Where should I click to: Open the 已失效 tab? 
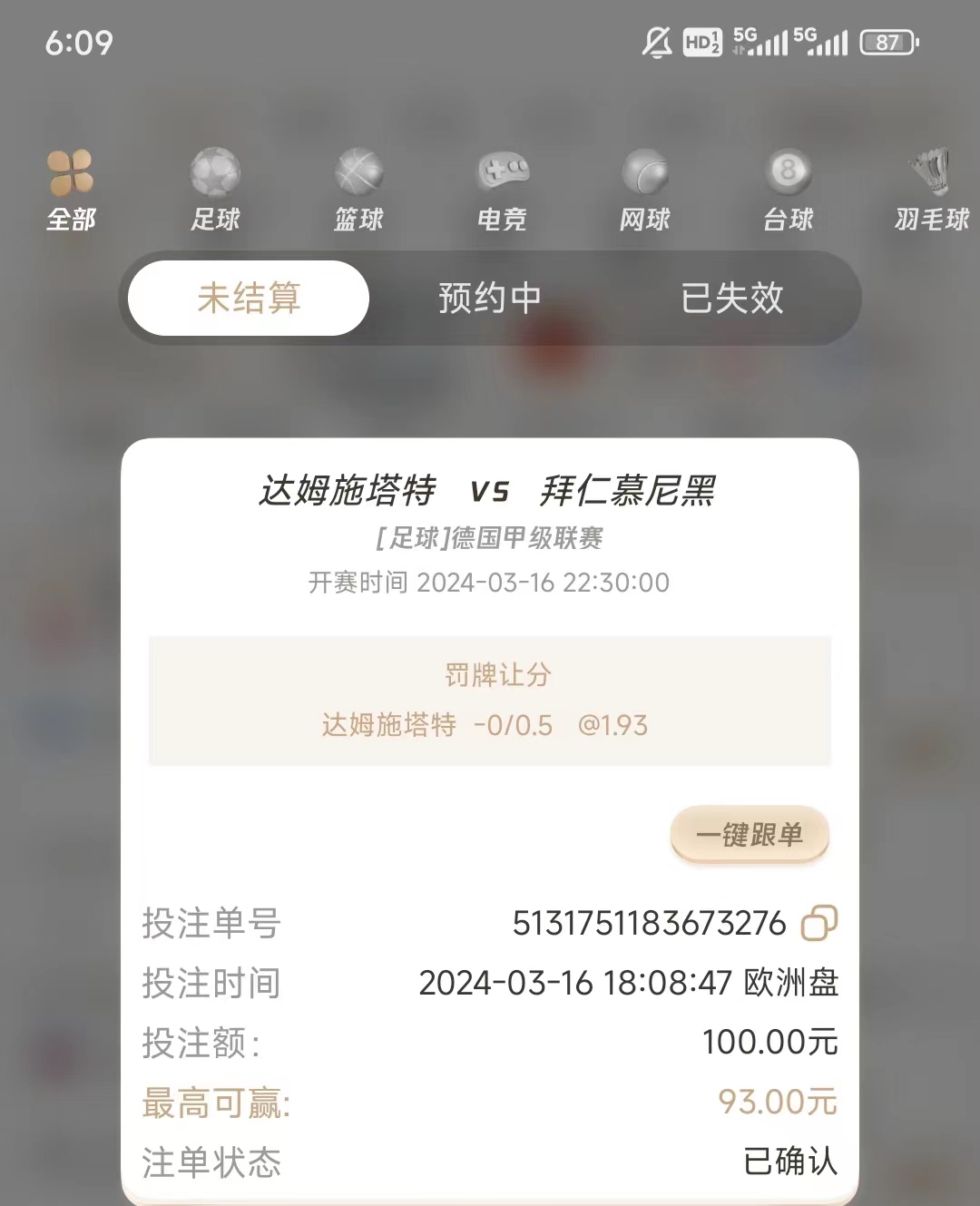tap(731, 298)
